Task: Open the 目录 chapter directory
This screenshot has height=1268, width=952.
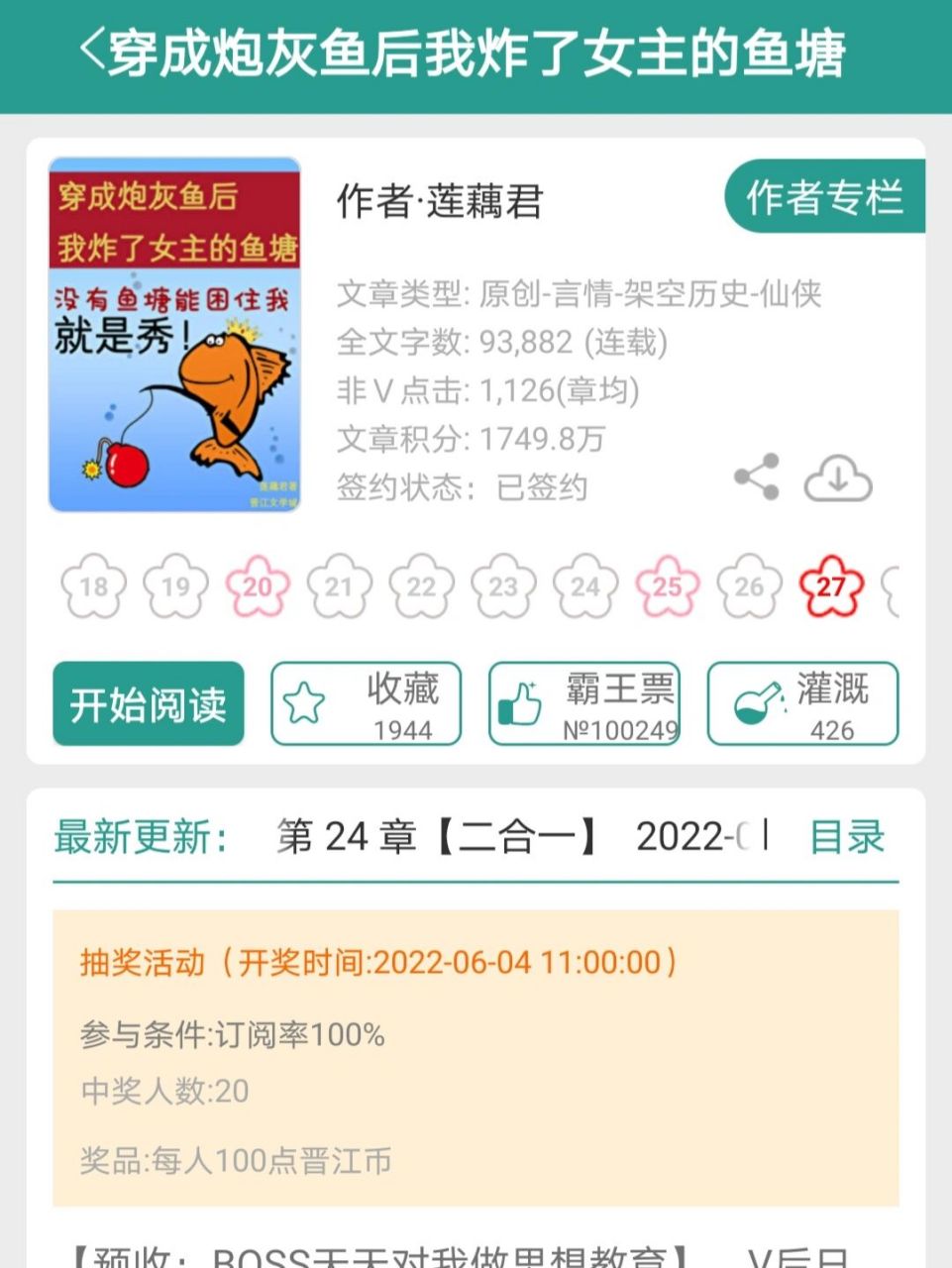Action: click(x=850, y=837)
